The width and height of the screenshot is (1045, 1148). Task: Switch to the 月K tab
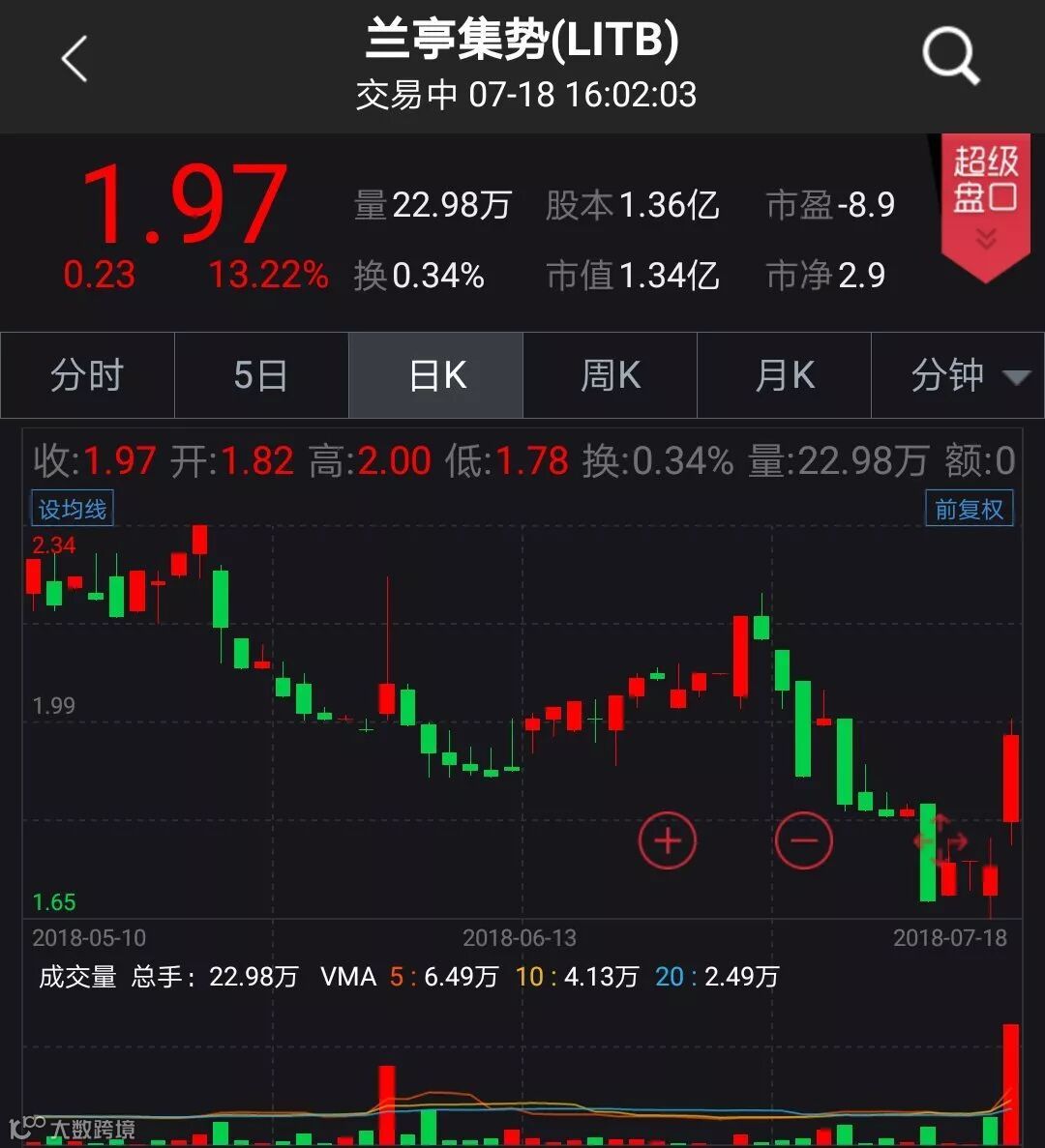point(785,375)
